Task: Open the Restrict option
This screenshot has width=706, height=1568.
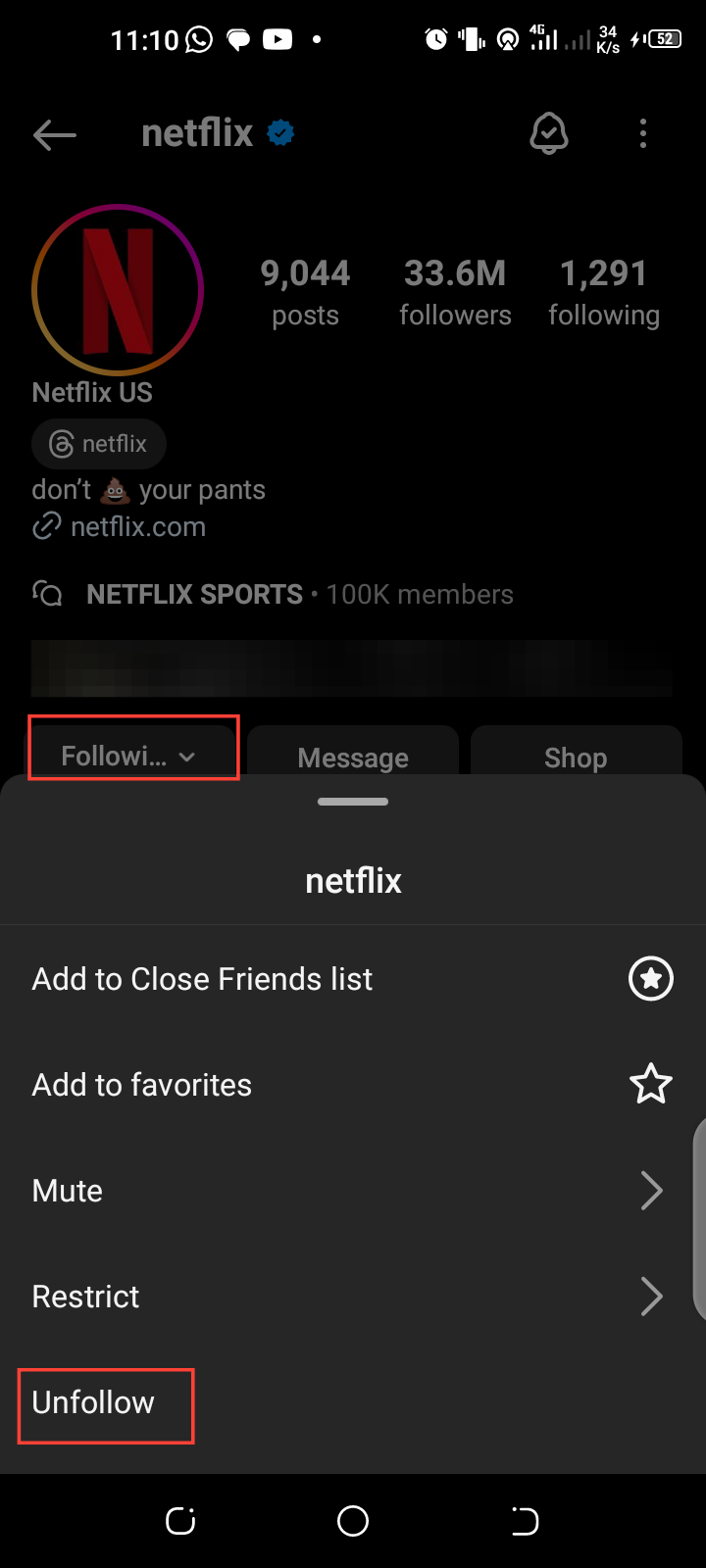Action: (353, 1297)
